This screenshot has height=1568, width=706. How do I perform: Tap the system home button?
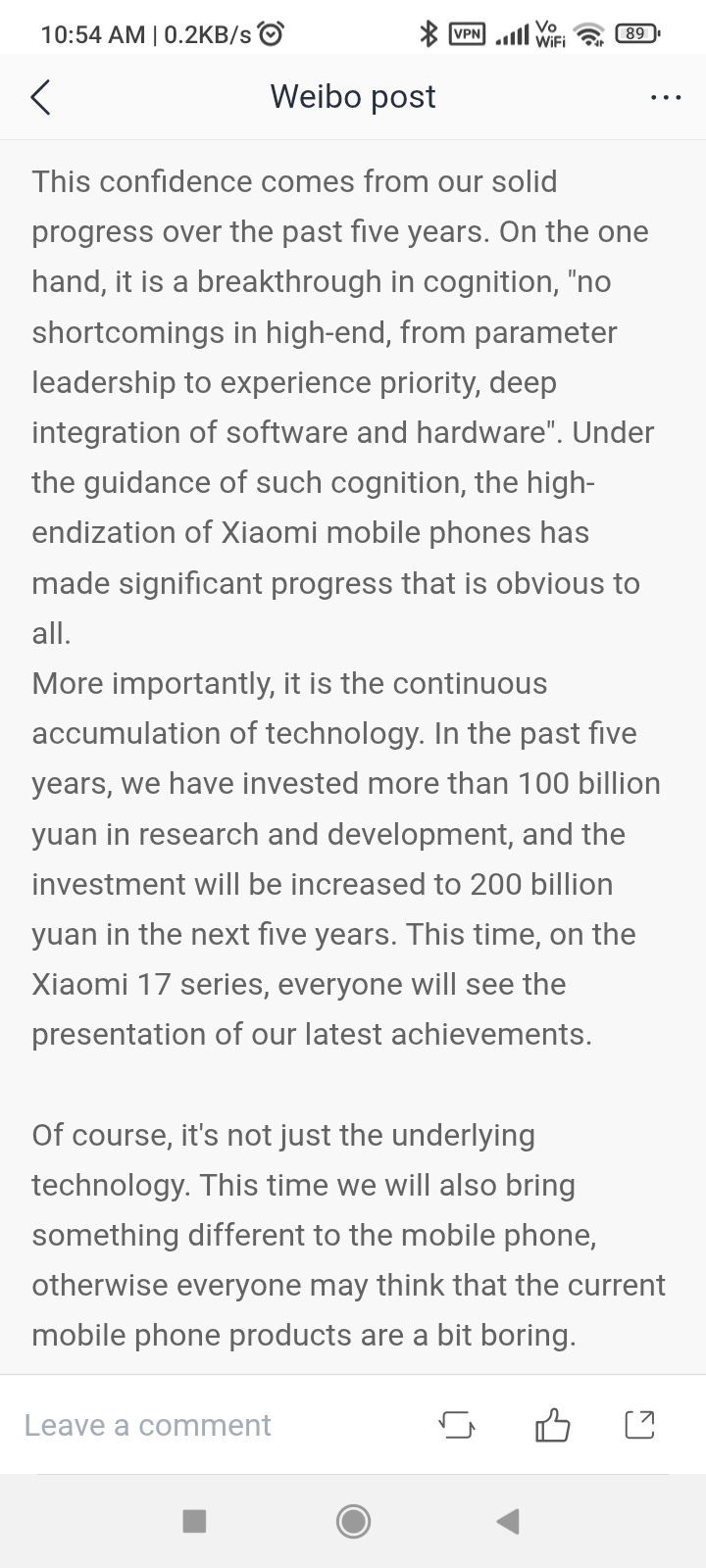[x=353, y=1521]
